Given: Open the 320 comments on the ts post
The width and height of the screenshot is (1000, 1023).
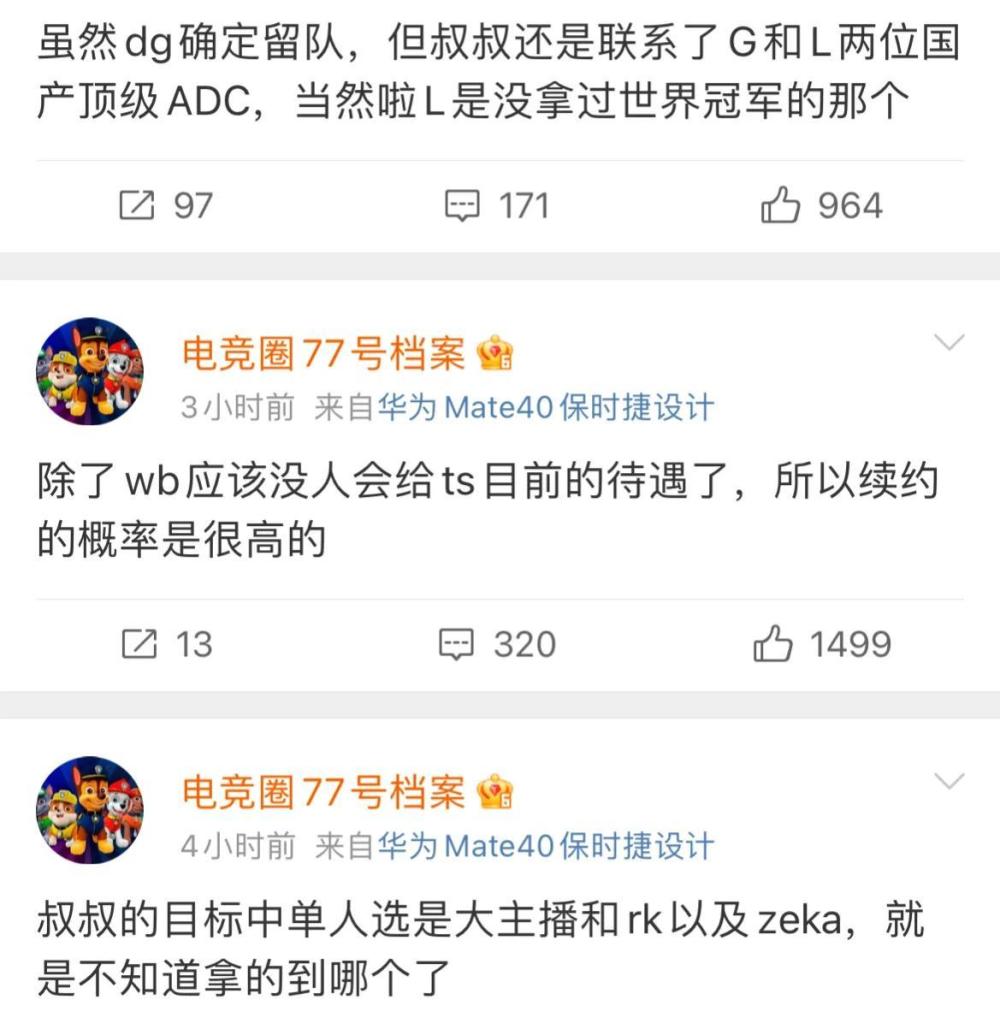Looking at the screenshot, I should point(497,644).
